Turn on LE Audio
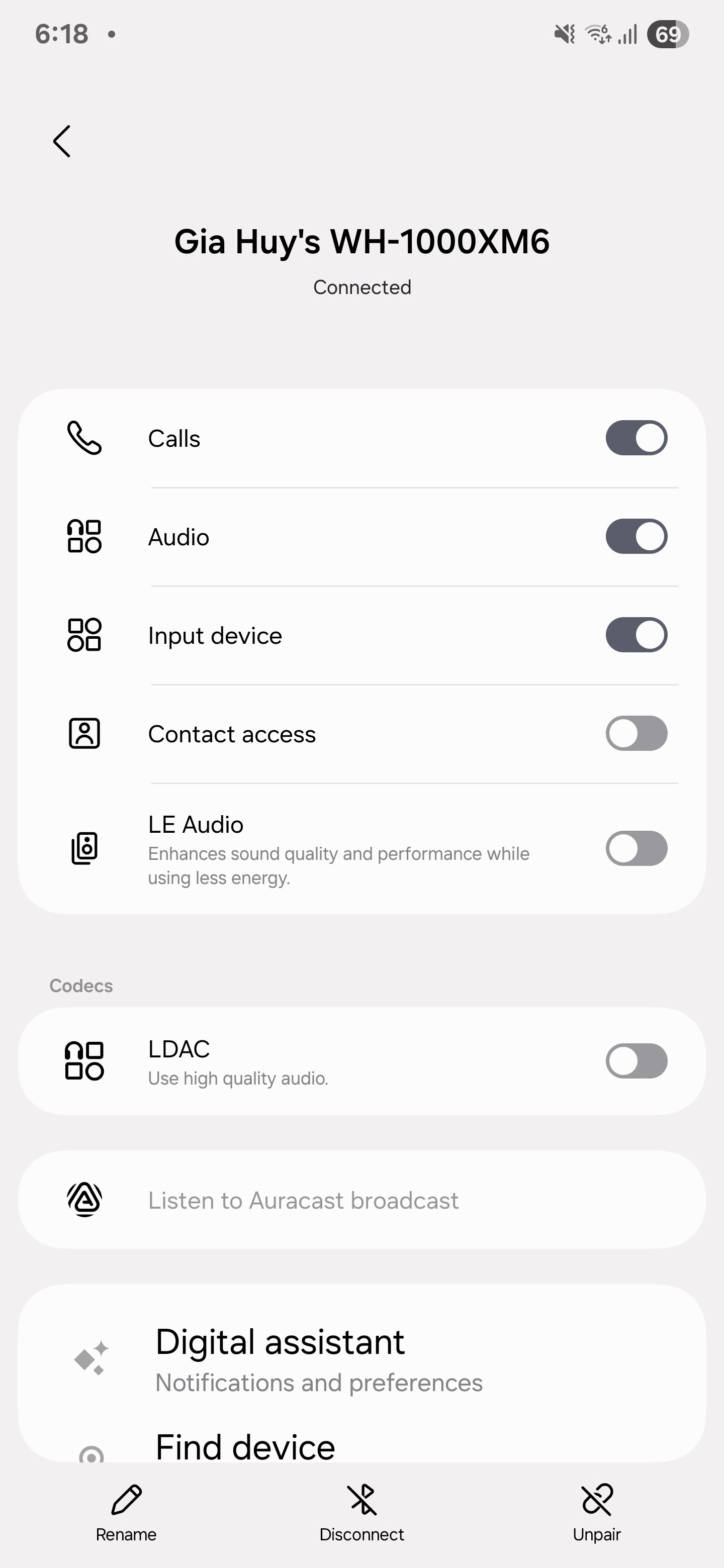This screenshot has width=724, height=1568. point(637,848)
